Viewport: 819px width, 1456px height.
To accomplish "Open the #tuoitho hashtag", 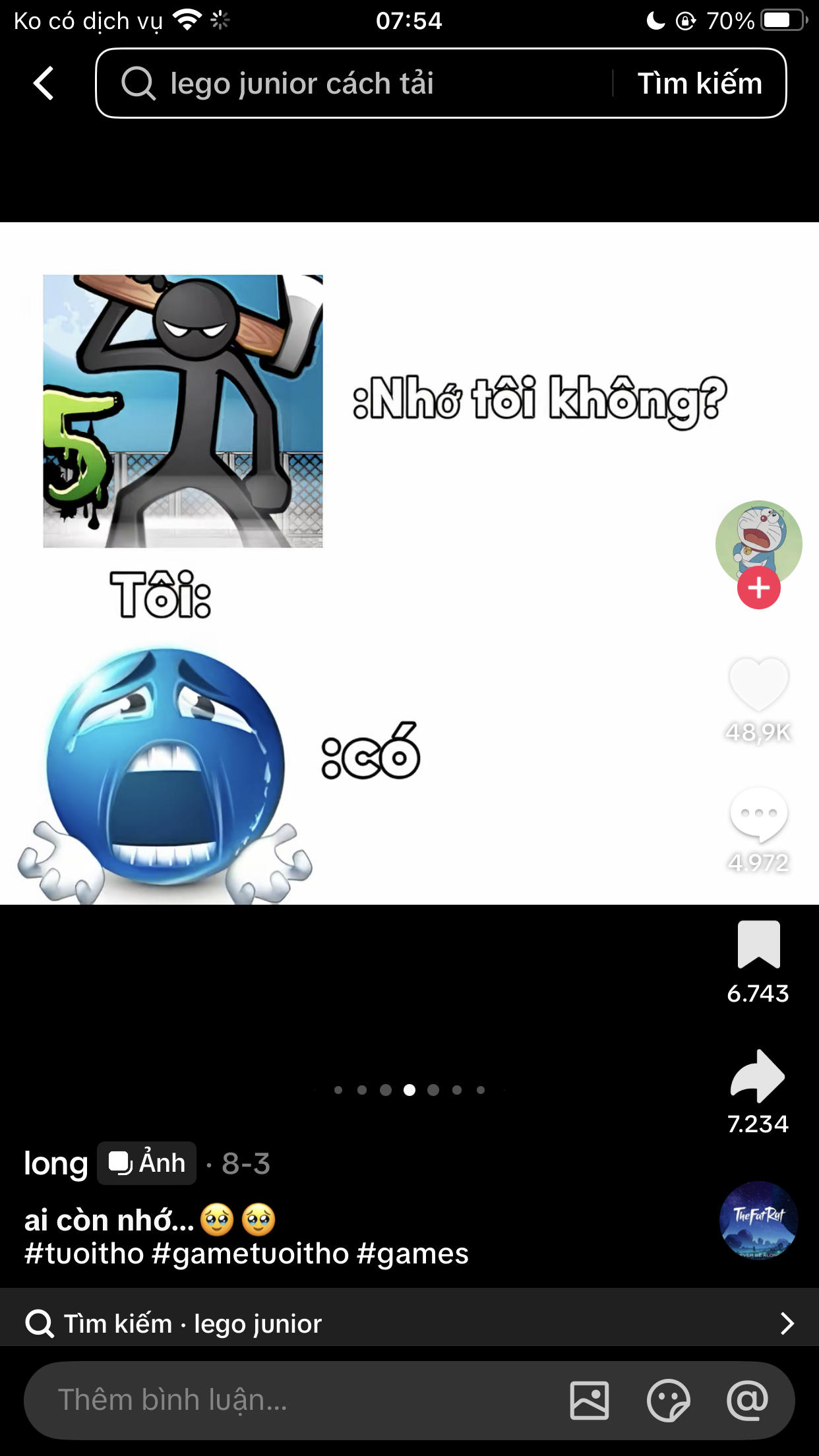I will pyautogui.click(x=84, y=1254).
